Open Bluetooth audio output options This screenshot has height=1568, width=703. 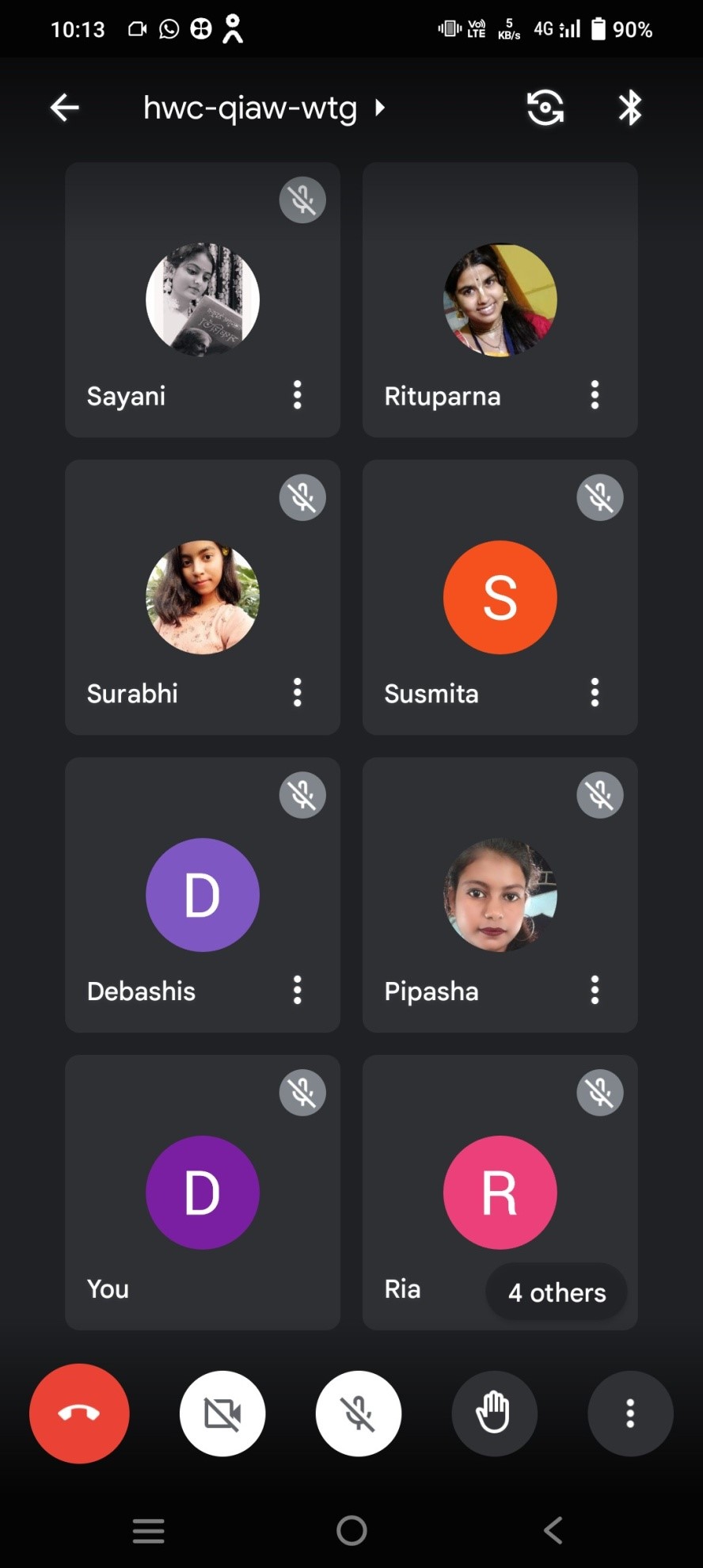pos(630,108)
